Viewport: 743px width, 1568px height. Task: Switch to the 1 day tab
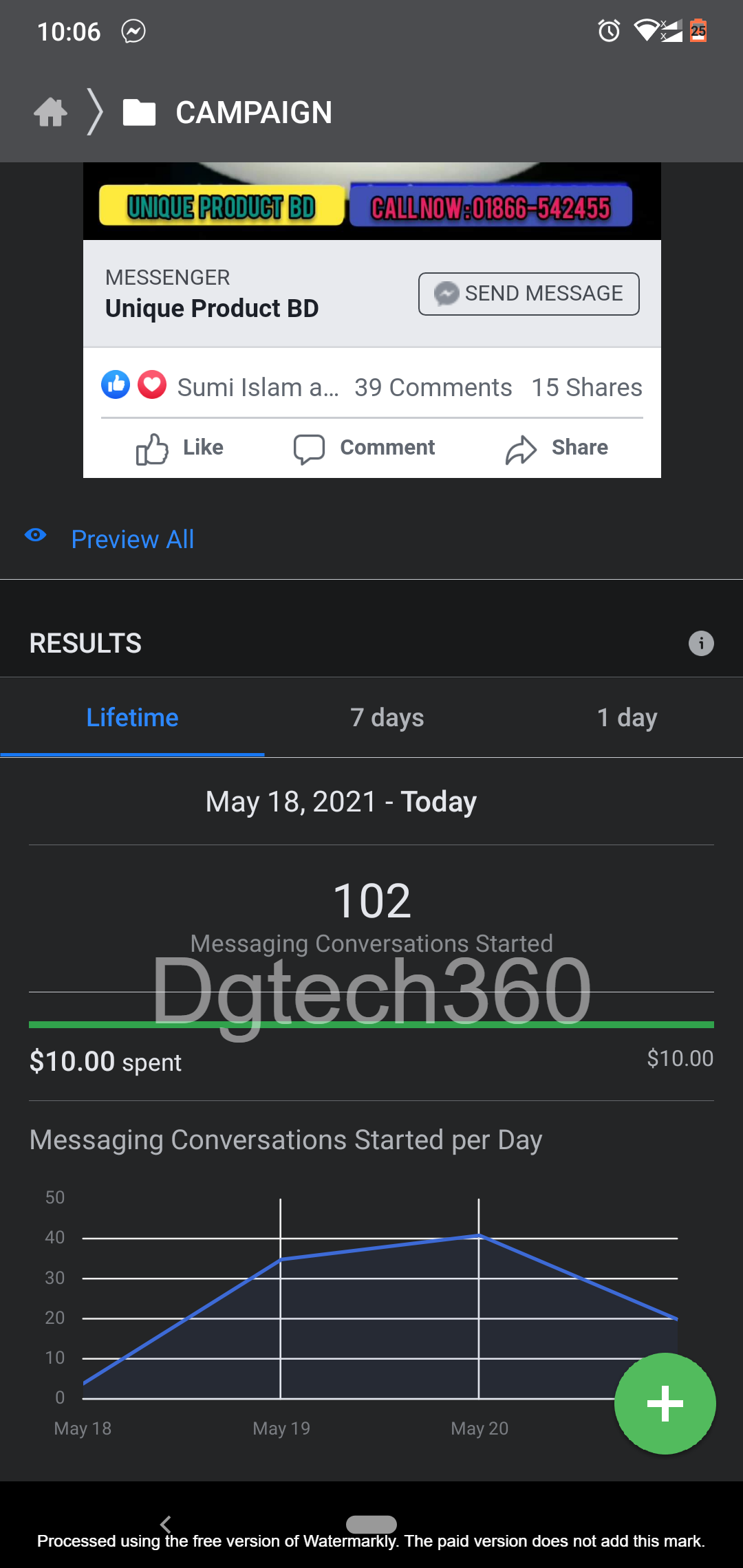[x=627, y=717]
